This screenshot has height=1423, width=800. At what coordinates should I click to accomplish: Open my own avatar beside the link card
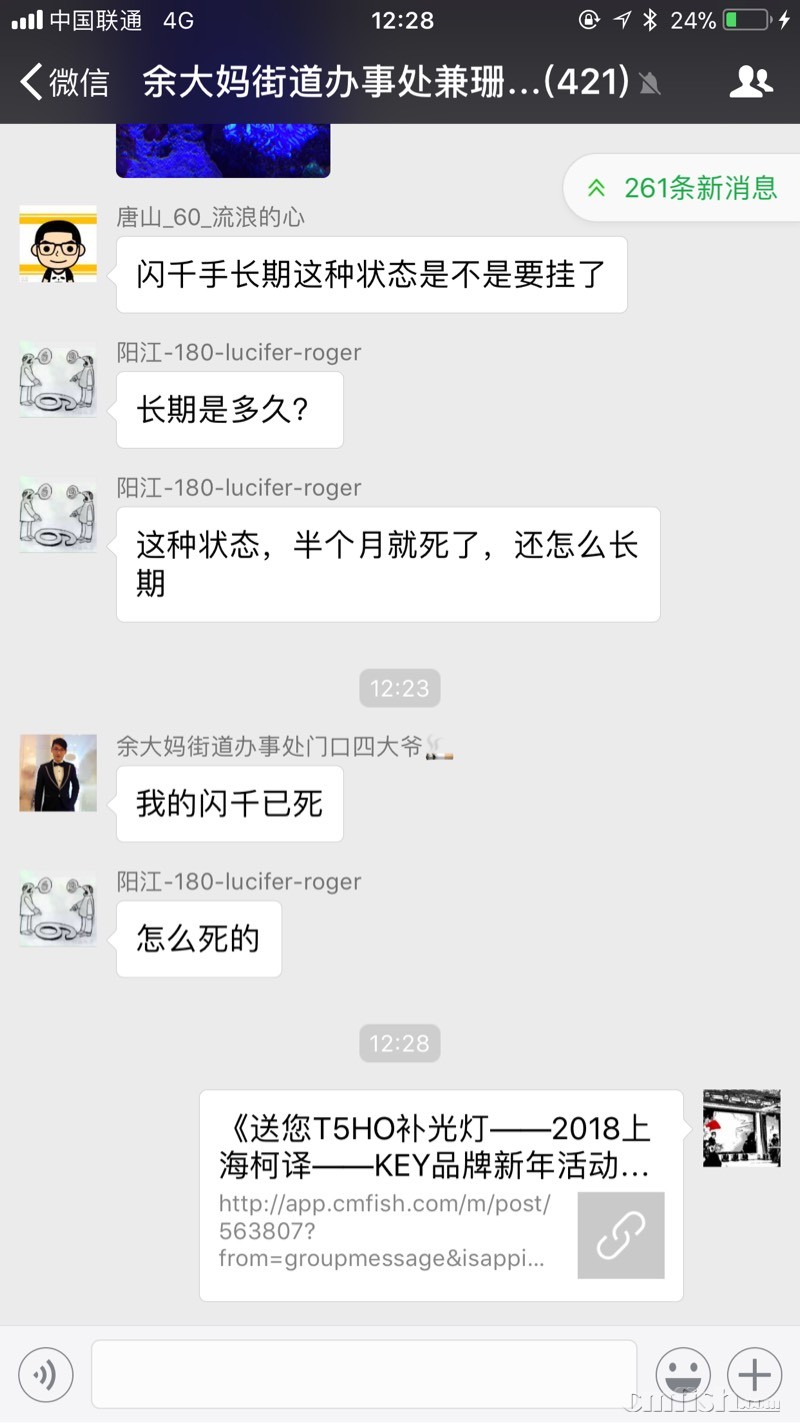(x=741, y=1128)
